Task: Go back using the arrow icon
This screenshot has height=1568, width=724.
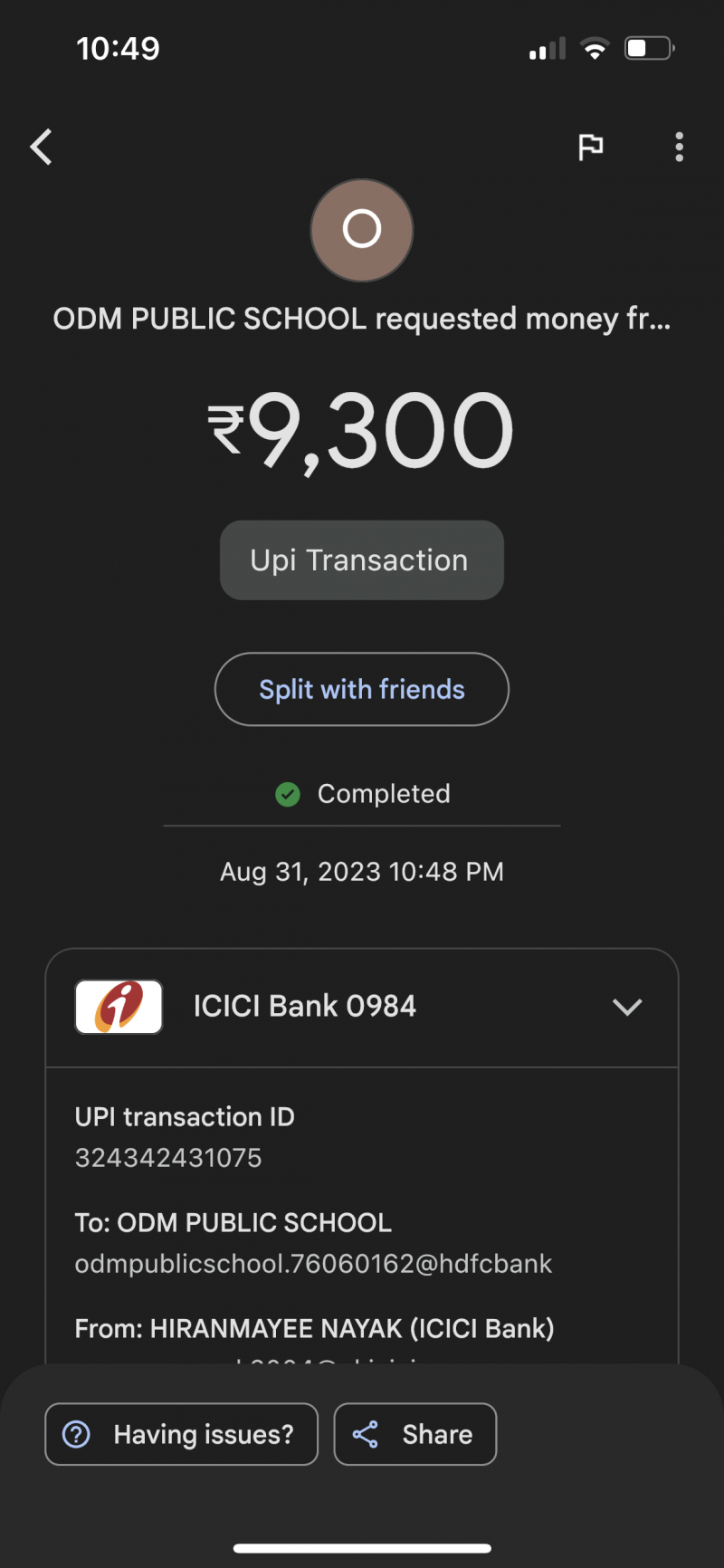Action: click(42, 147)
